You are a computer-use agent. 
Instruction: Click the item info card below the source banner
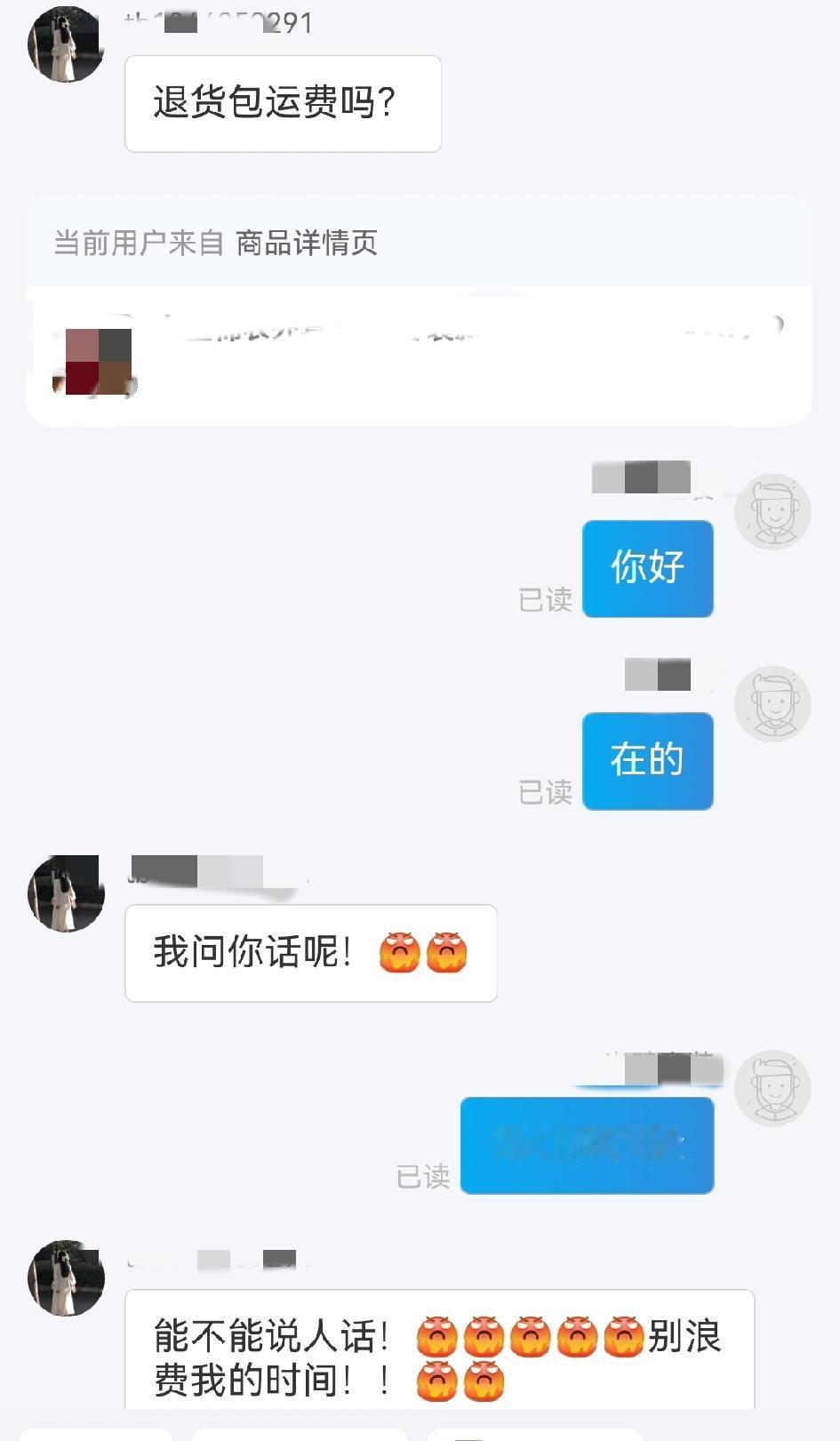(420, 354)
